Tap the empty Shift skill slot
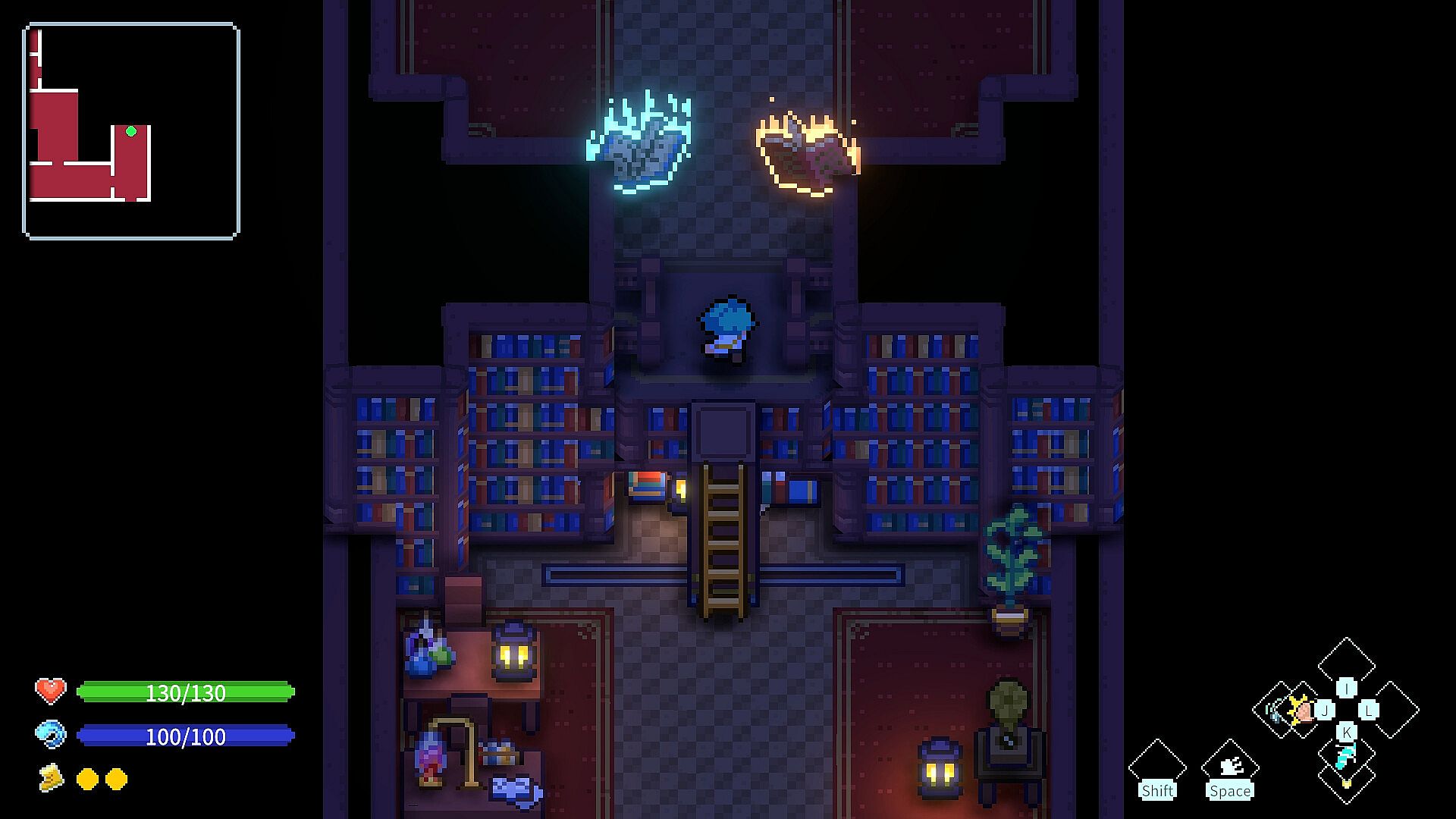Image resolution: width=1456 pixels, height=819 pixels. point(1157,767)
